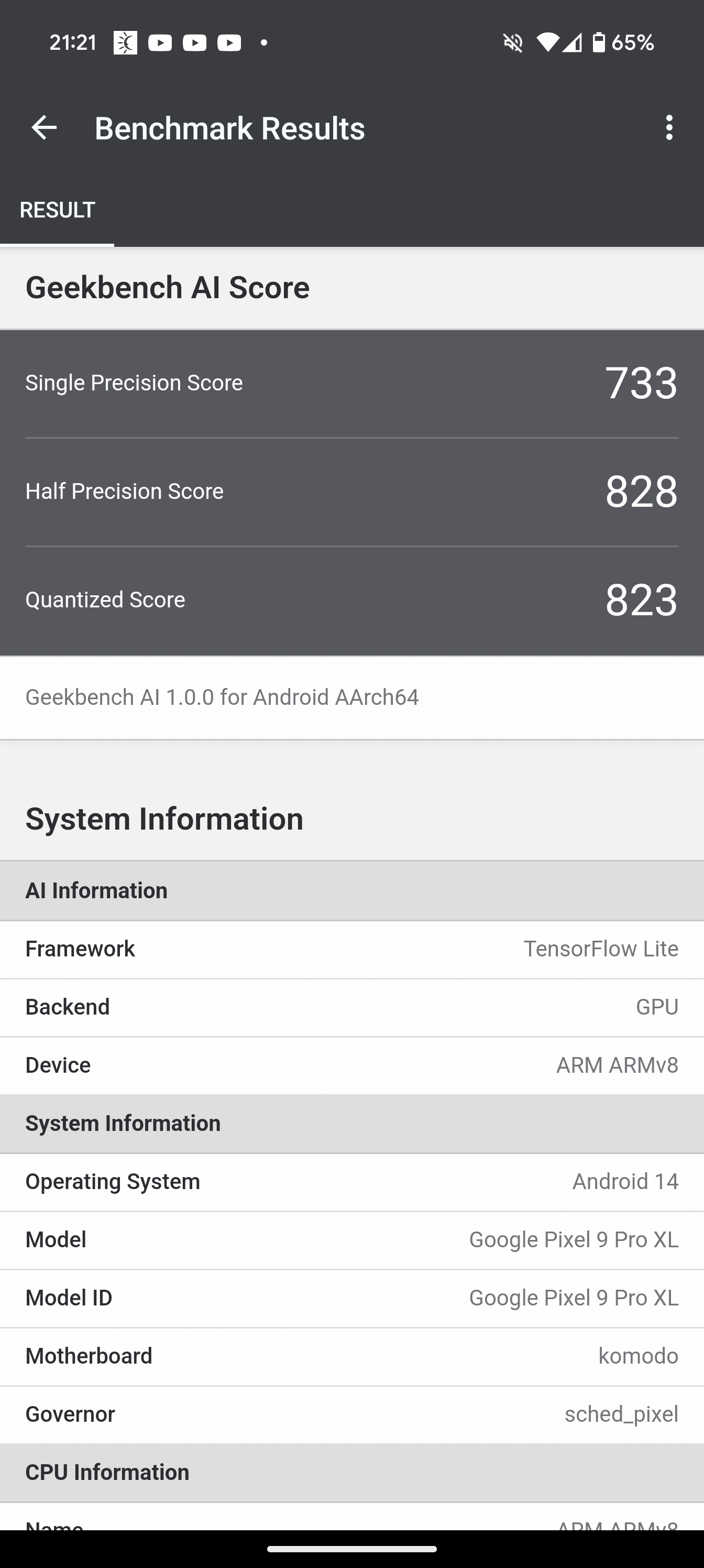
Task: Open the three-dot overflow menu
Action: (x=669, y=128)
